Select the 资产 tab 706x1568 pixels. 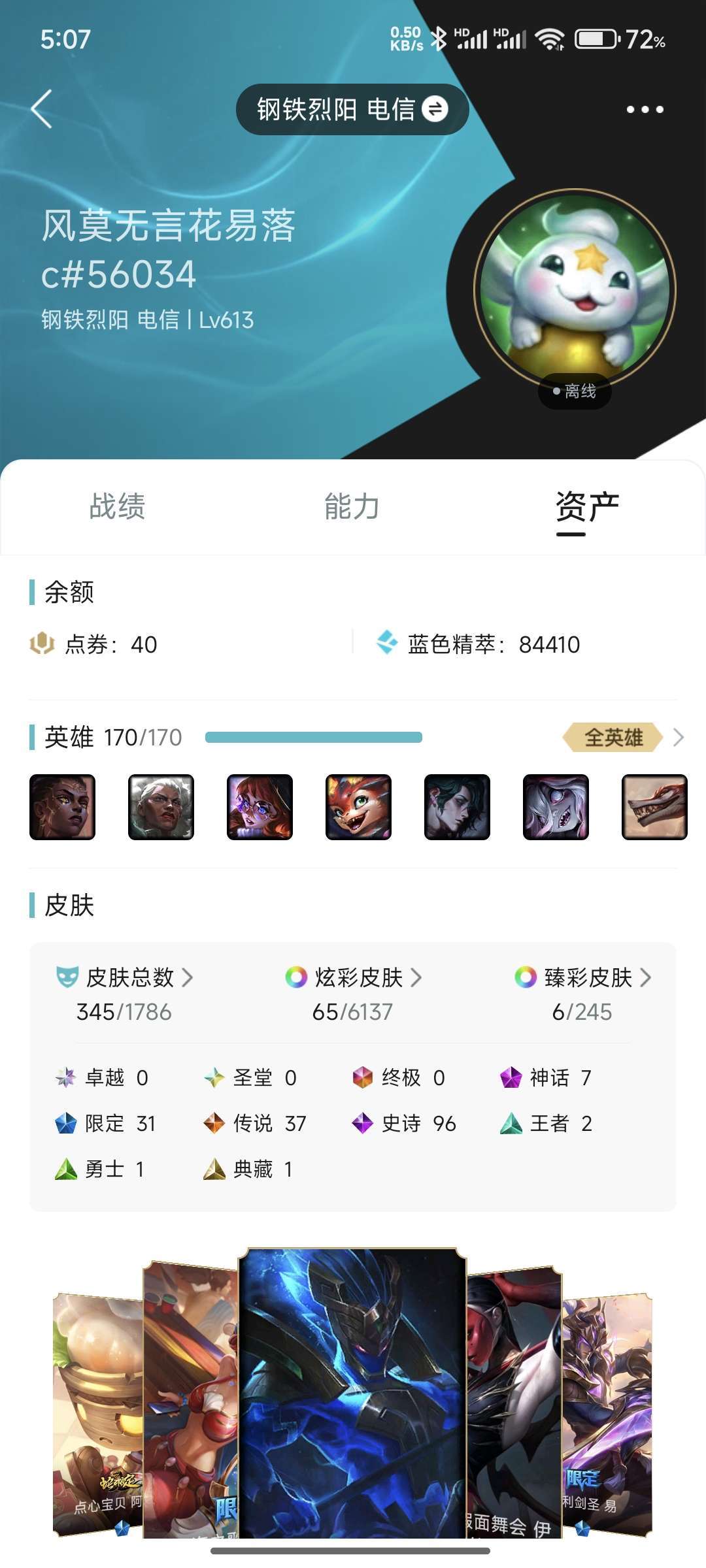pyautogui.click(x=587, y=506)
